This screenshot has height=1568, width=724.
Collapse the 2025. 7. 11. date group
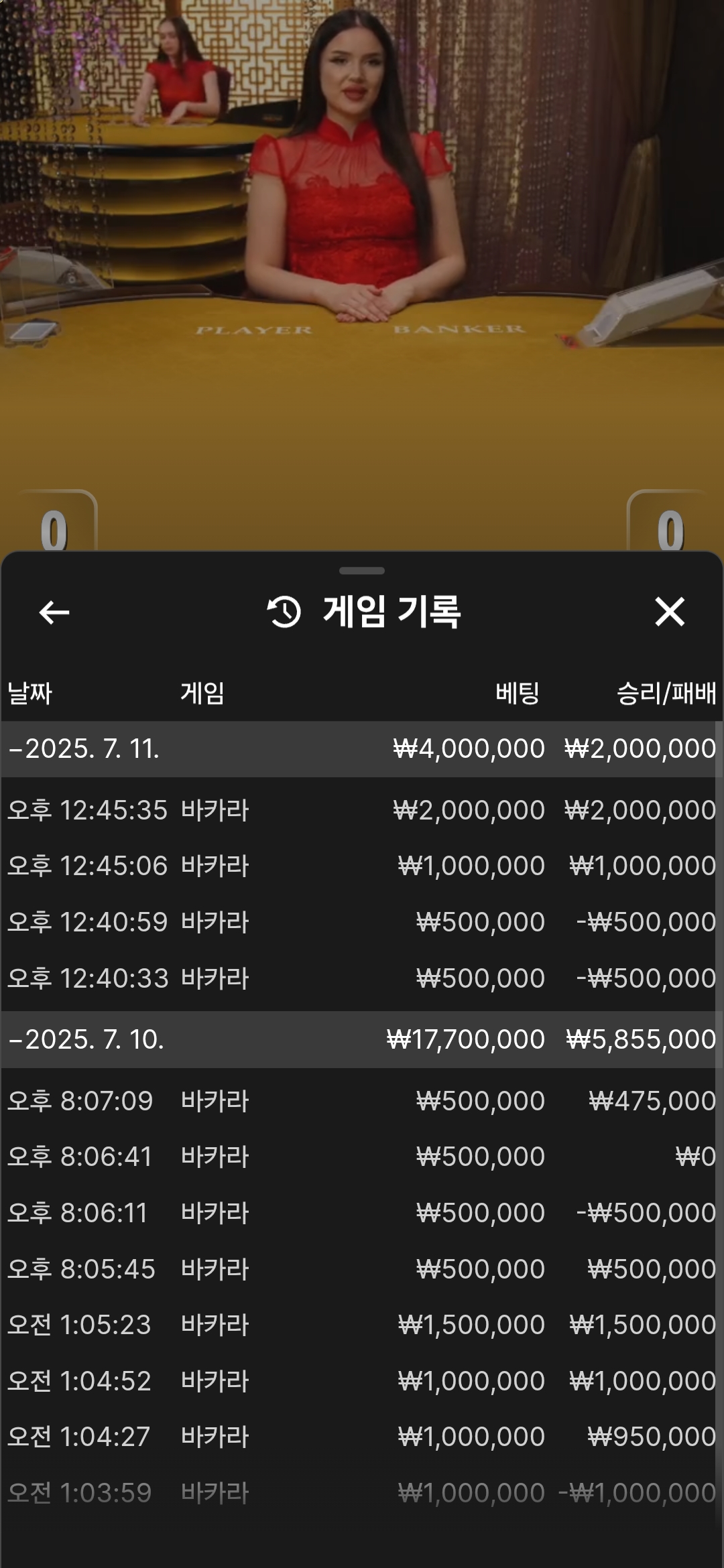coord(359,748)
